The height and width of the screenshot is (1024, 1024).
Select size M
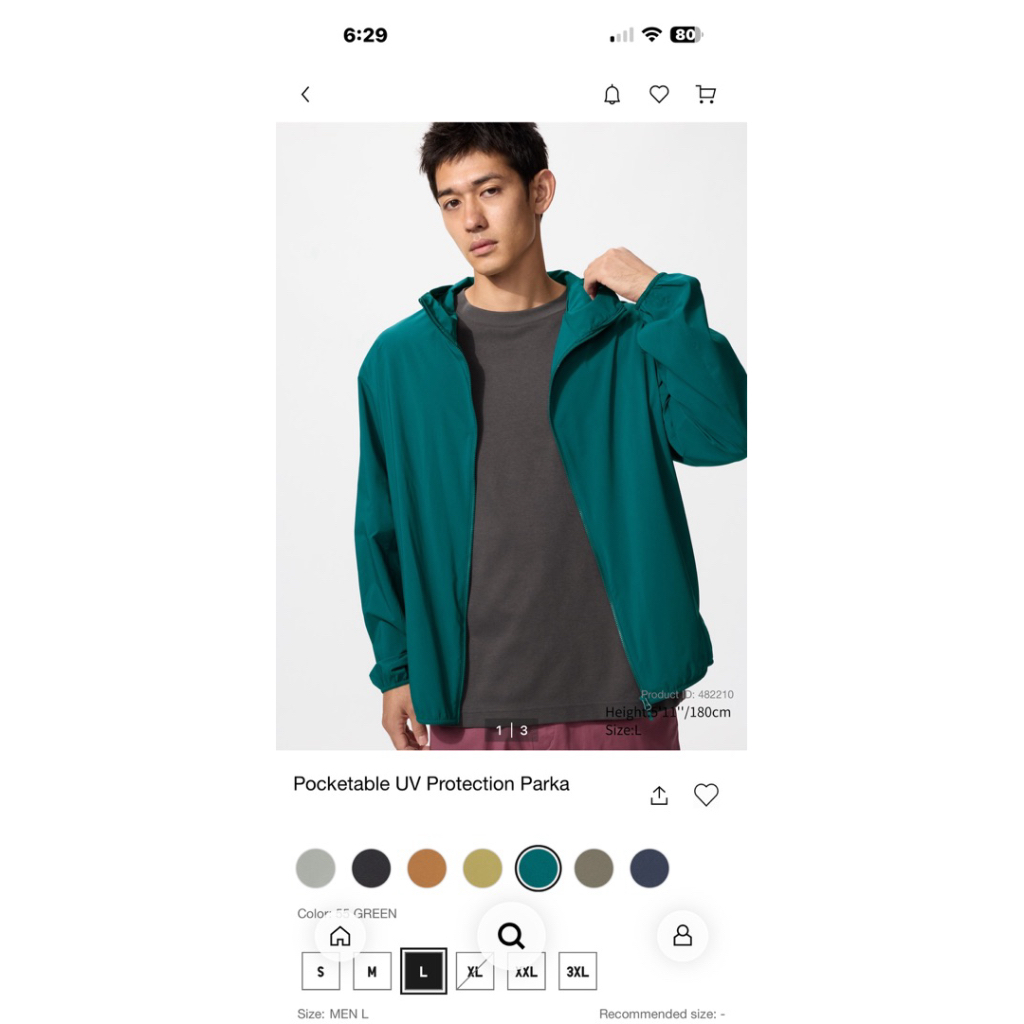[x=372, y=971]
